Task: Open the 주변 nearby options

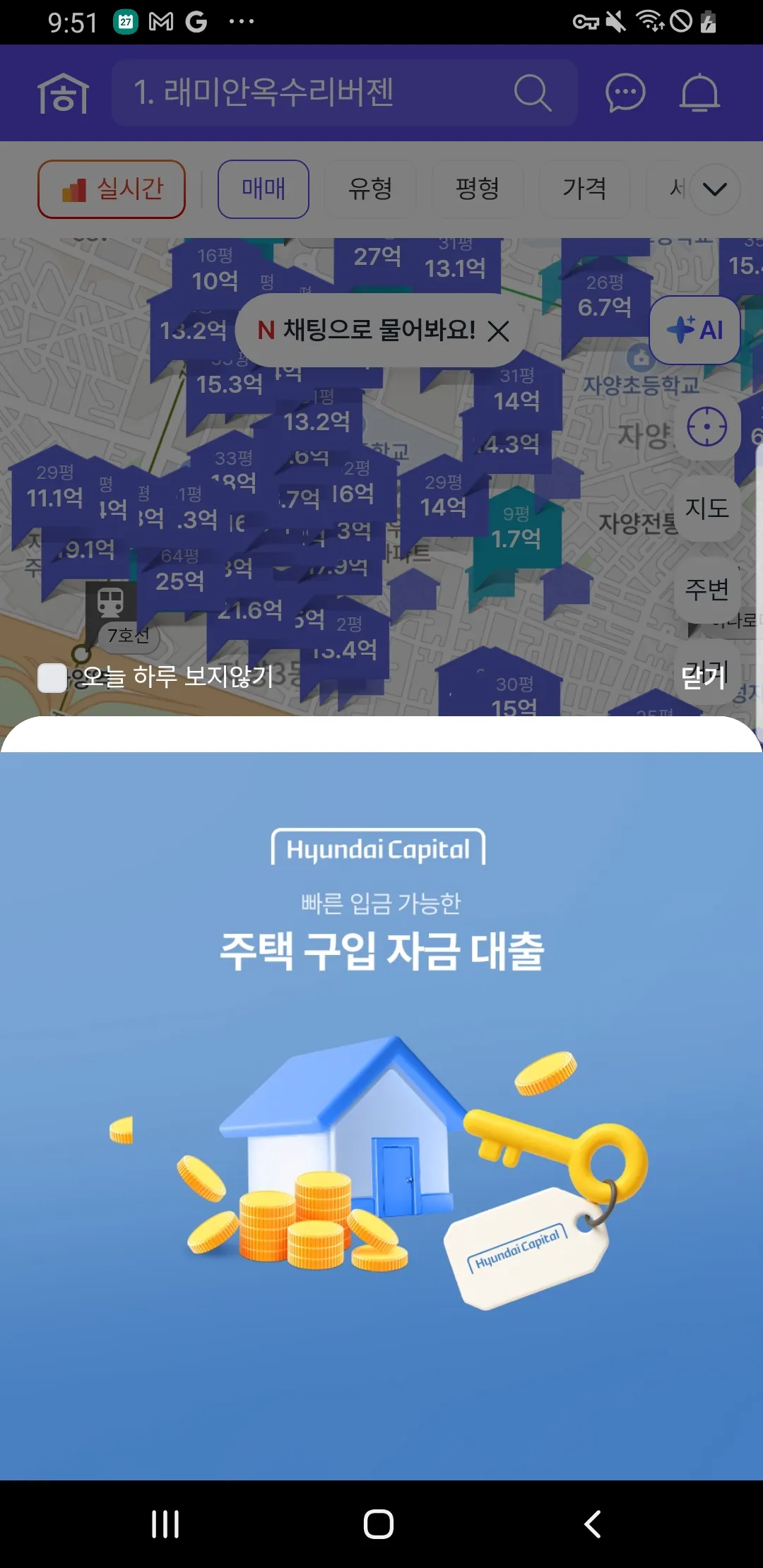Action: pos(706,589)
